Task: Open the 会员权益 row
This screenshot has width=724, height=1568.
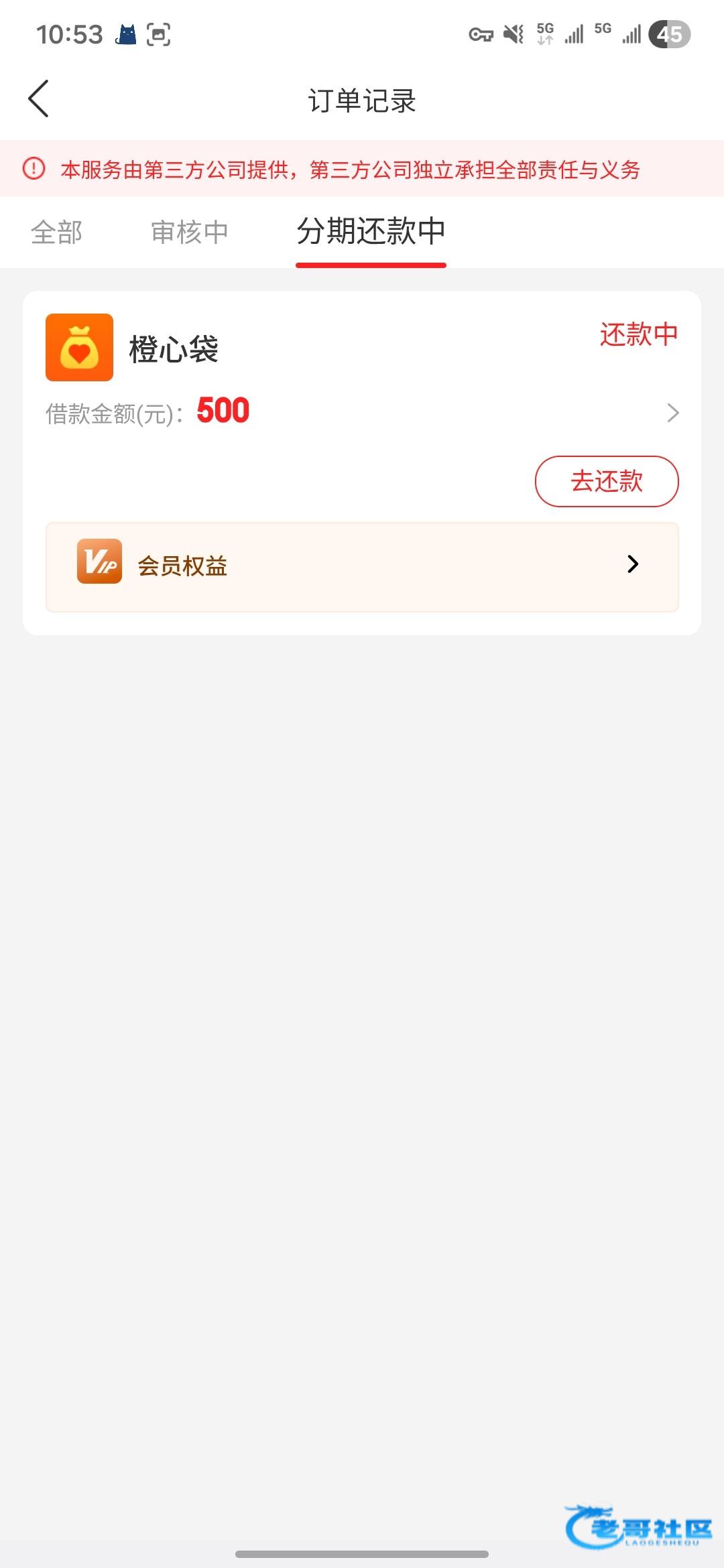Action: 362,566
